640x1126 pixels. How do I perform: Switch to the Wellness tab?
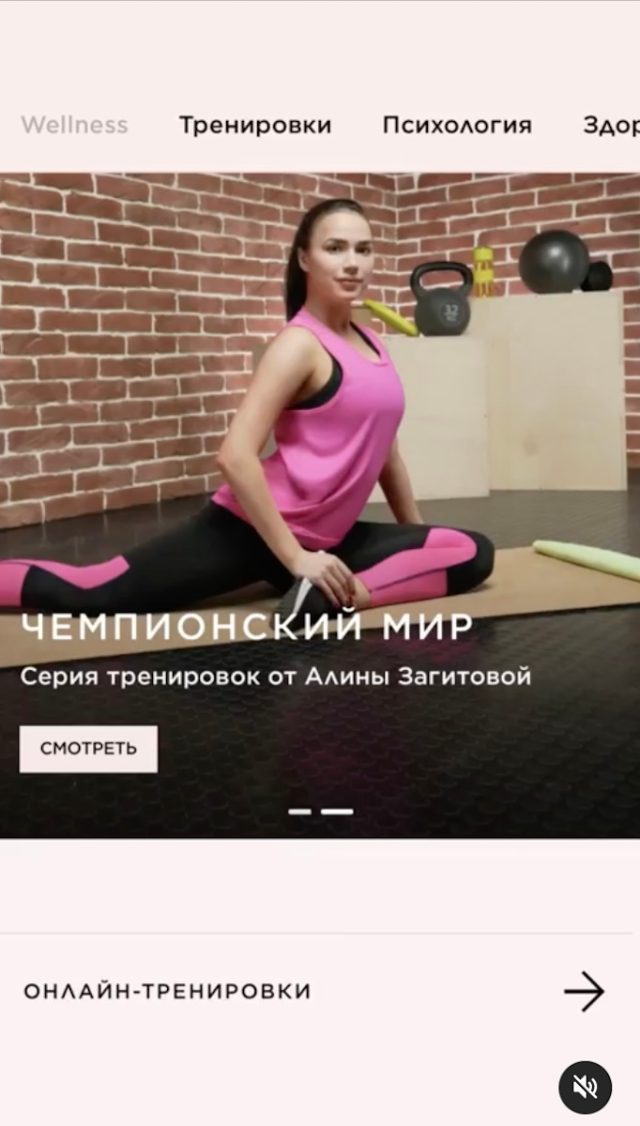(74, 125)
